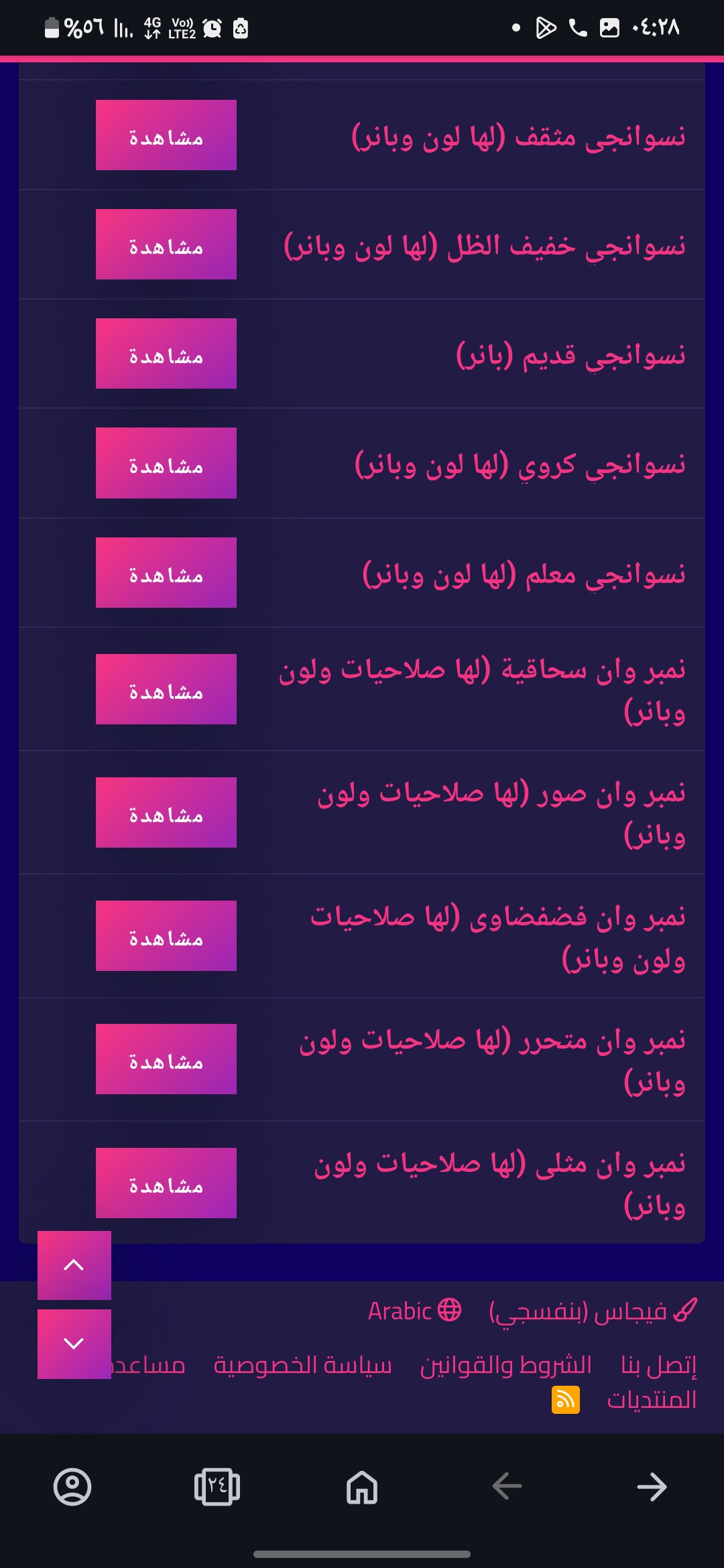724x1568 pixels.
Task: Open سياسة الخصوصية
Action: [x=302, y=1364]
